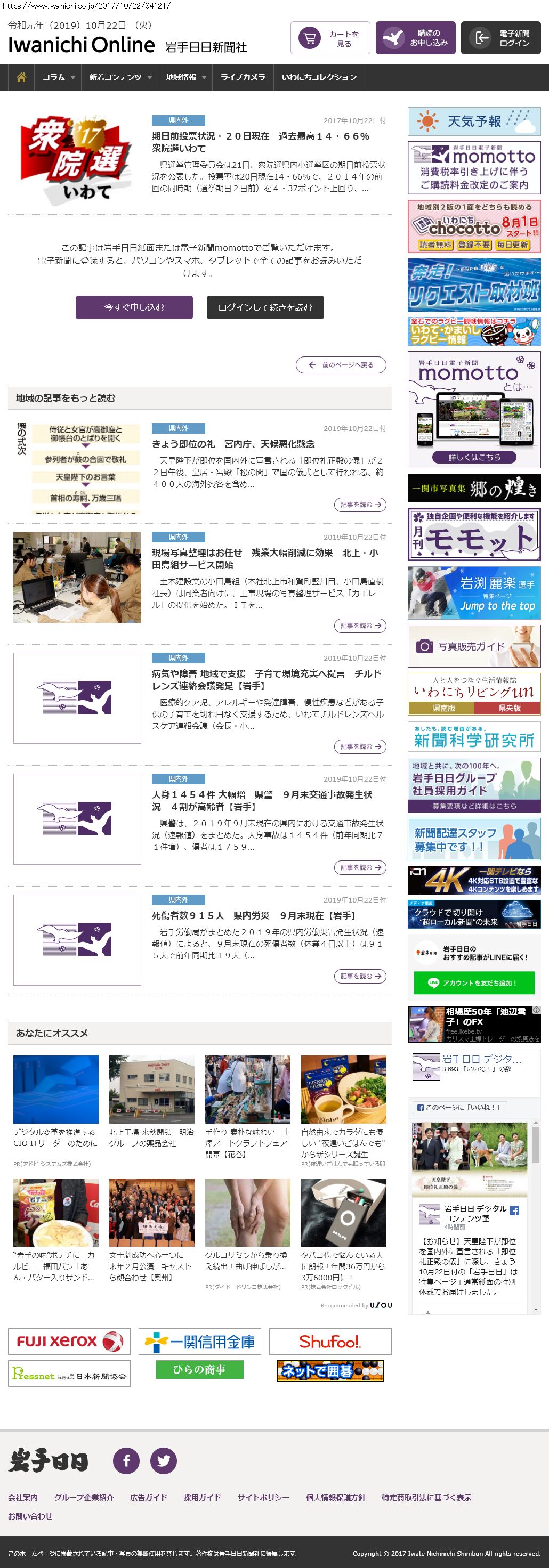Open the Facebook icon in footer
The image size is (549, 1568).
[127, 1461]
